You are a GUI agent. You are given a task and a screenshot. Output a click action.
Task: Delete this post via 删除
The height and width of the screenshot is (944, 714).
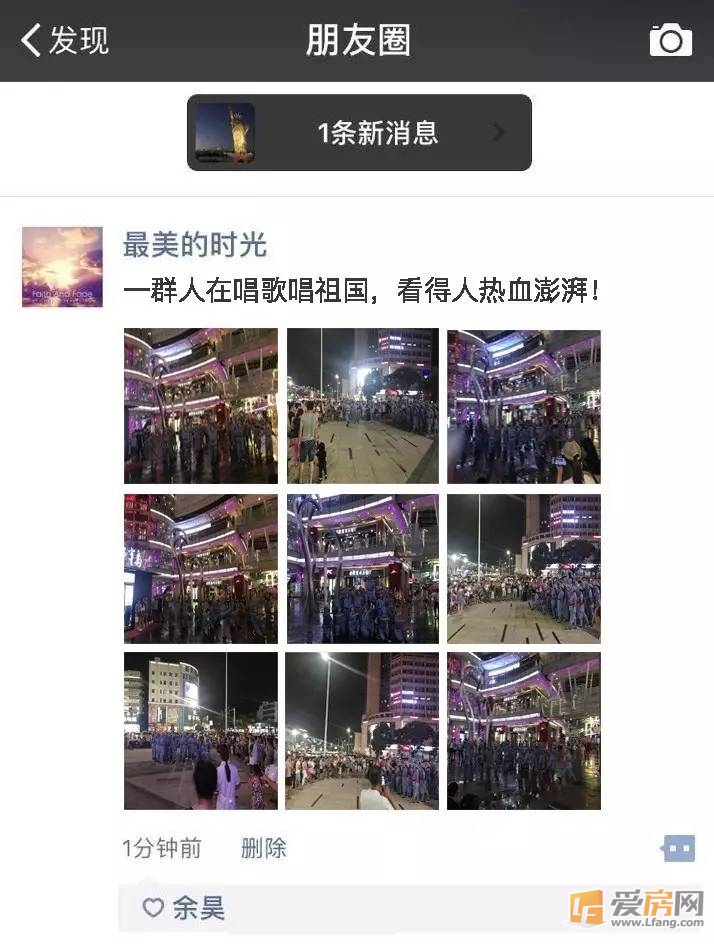point(264,849)
